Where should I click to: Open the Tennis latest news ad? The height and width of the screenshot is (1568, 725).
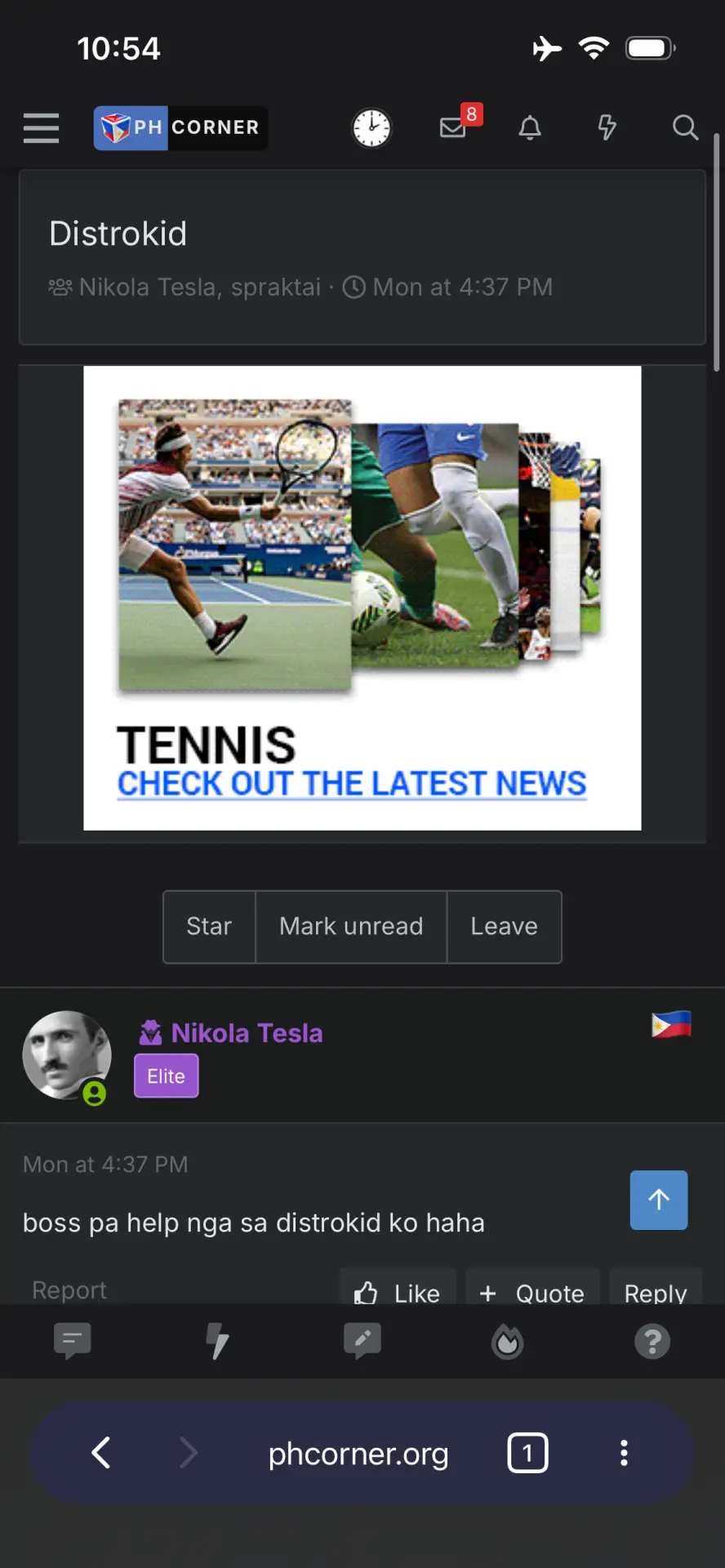pos(362,598)
